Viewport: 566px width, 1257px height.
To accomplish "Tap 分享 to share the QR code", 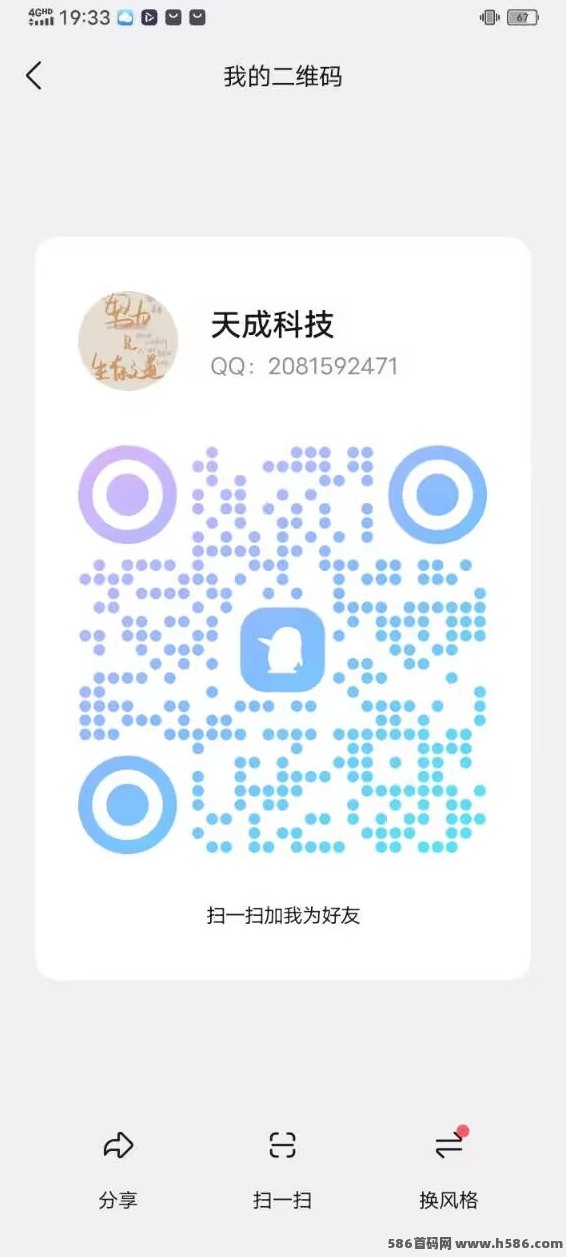I will coord(118,1169).
